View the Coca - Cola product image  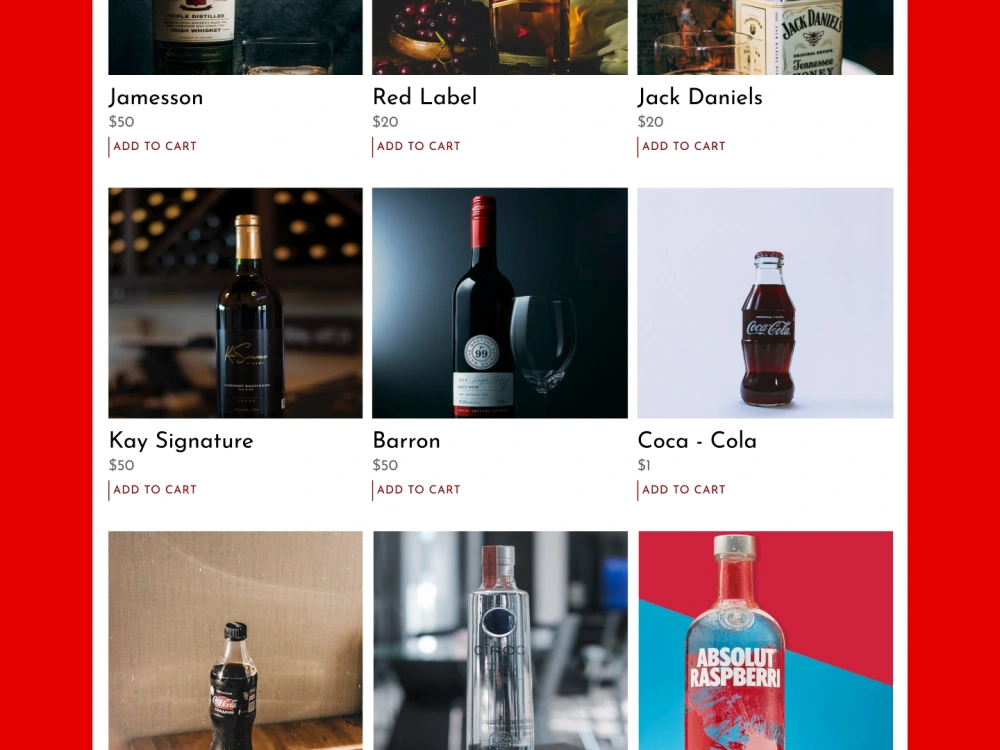tap(765, 303)
